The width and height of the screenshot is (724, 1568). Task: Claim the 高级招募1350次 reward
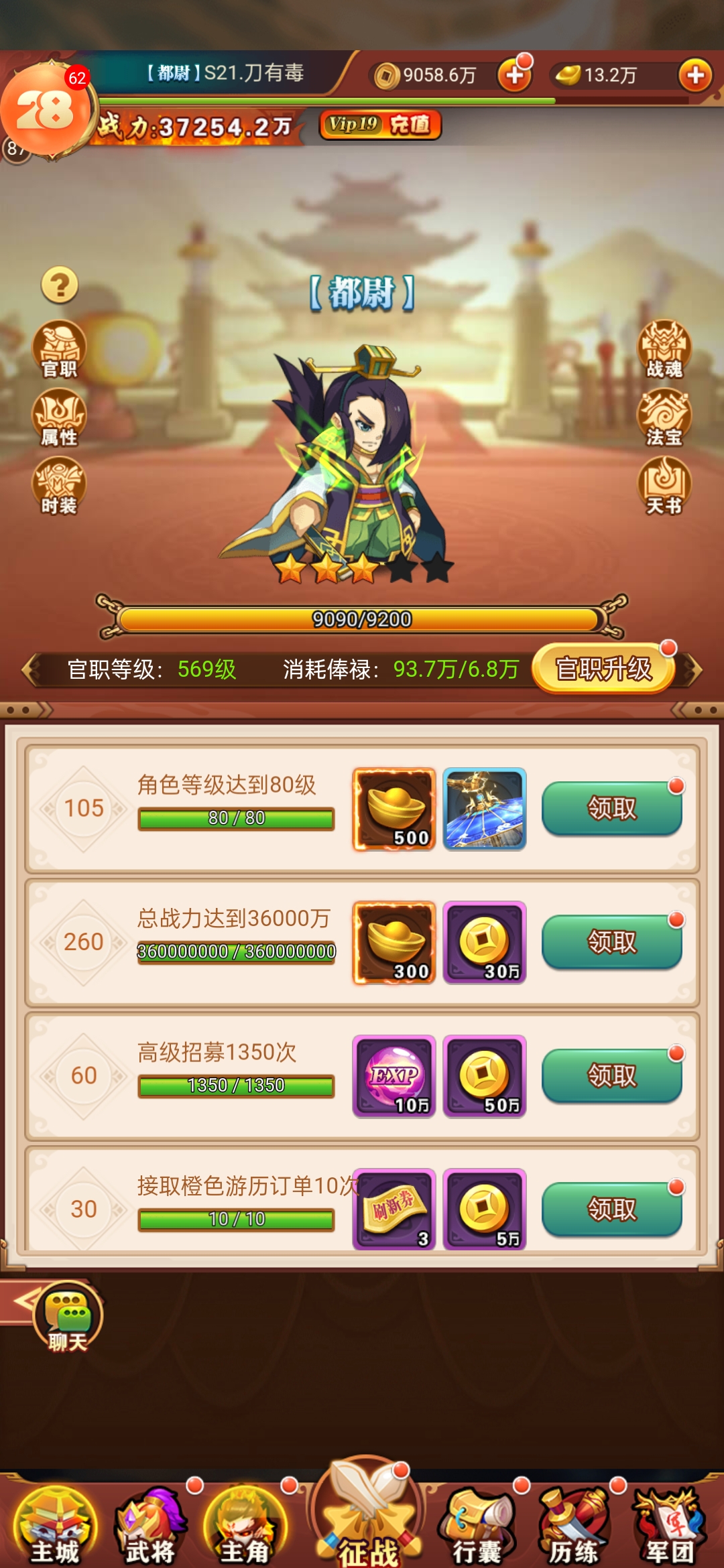pyautogui.click(x=611, y=1075)
